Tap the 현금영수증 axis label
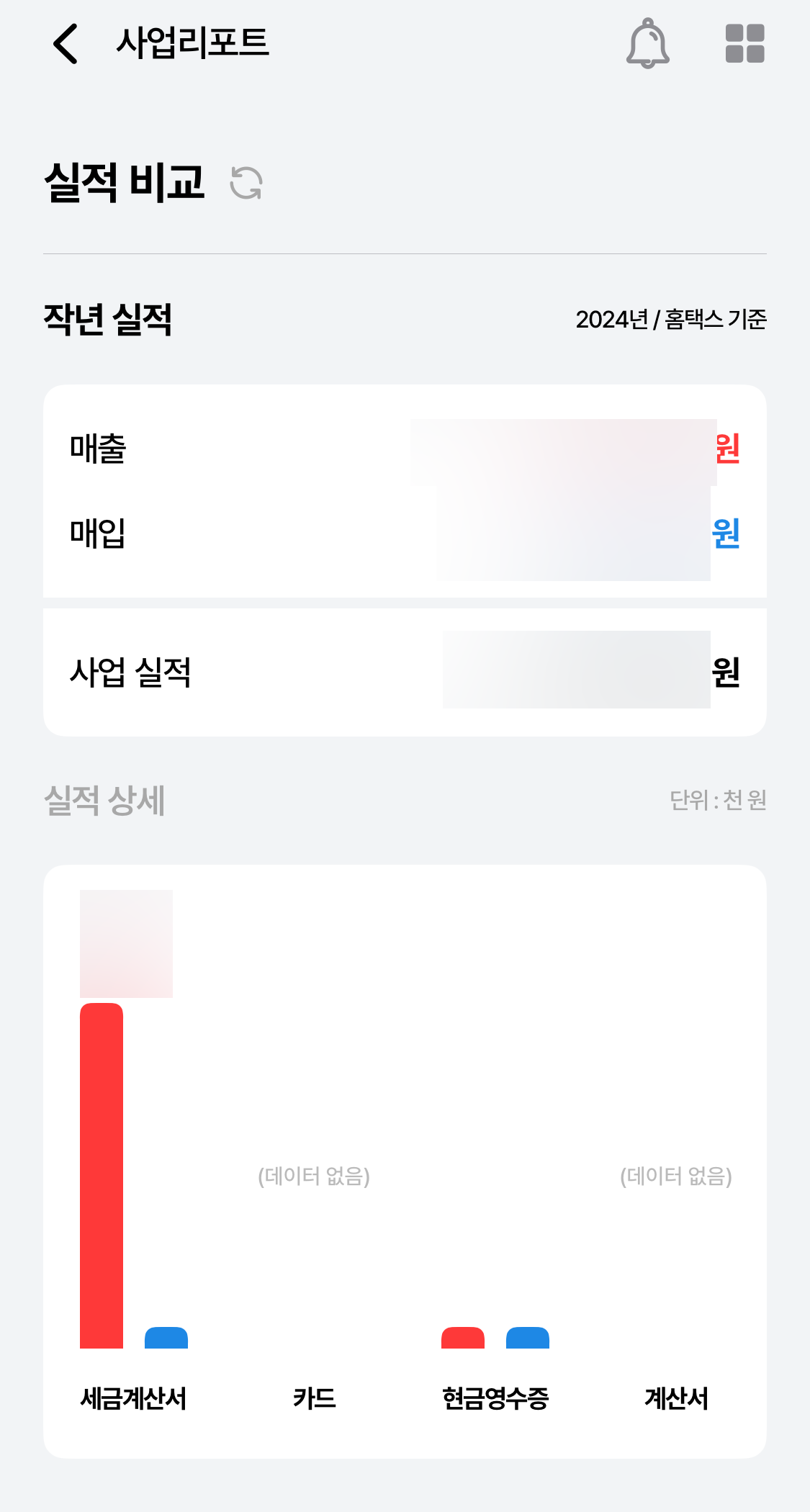The height and width of the screenshot is (1512, 810). tap(495, 1397)
